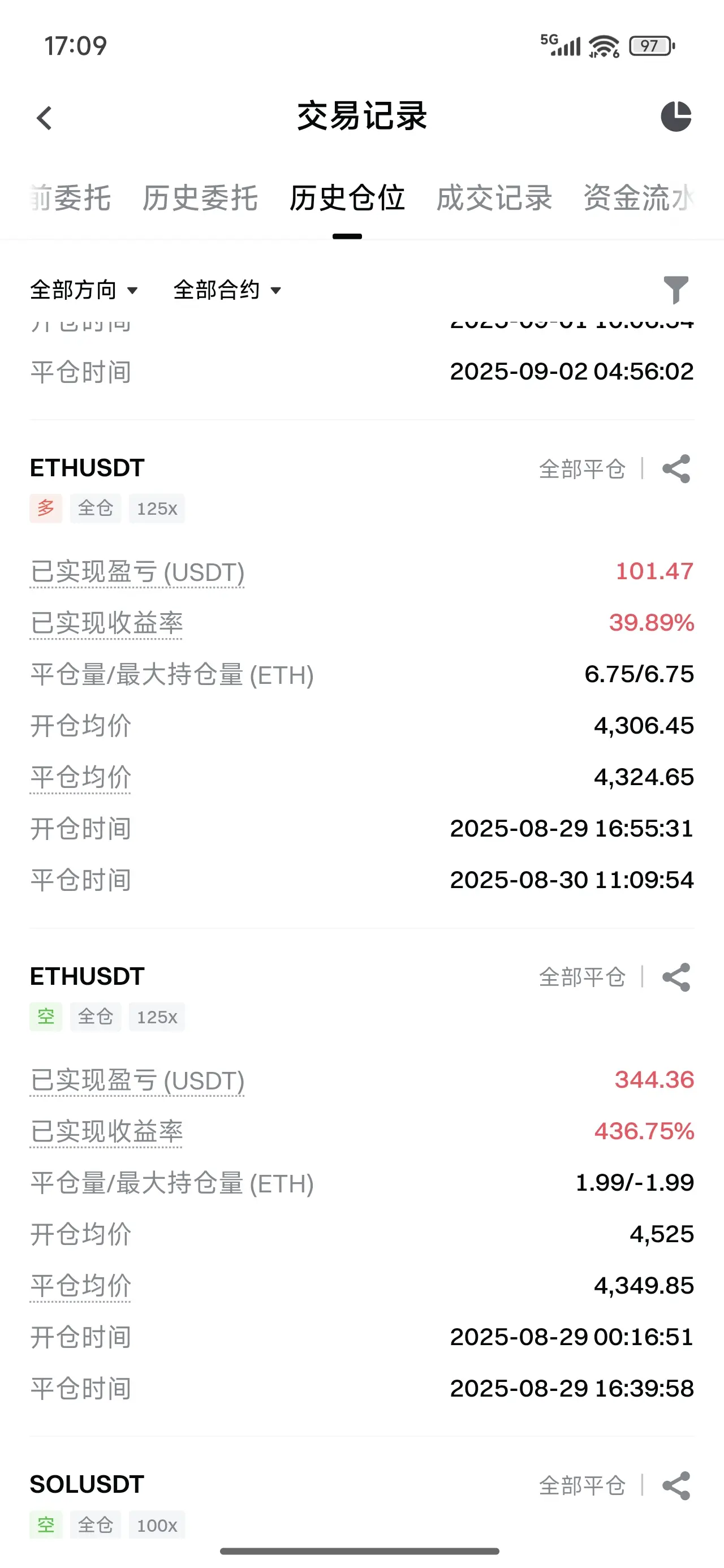Share the ETHUSDT long position record
Image resolution: width=724 pixels, height=1568 pixels.
pyautogui.click(x=676, y=469)
